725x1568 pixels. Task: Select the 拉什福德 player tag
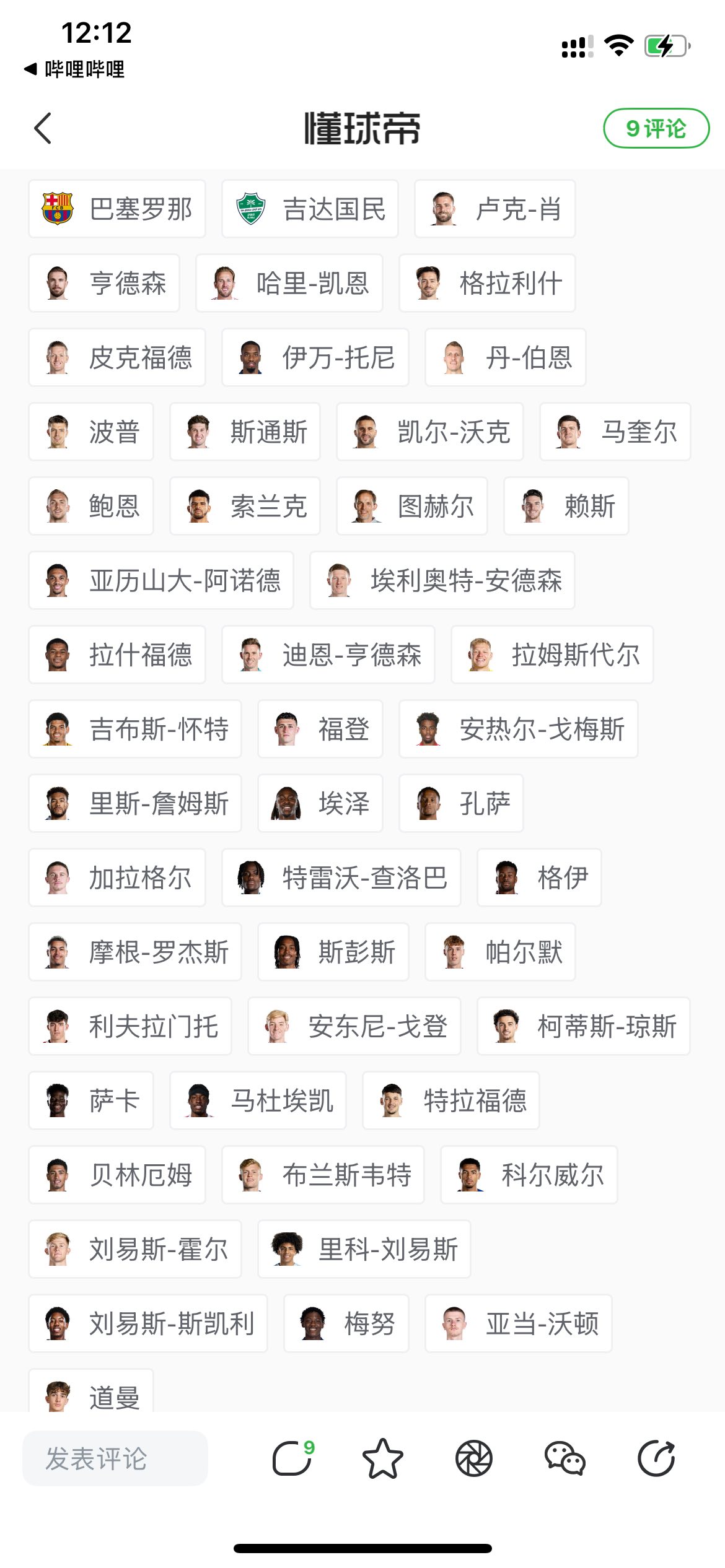click(117, 655)
